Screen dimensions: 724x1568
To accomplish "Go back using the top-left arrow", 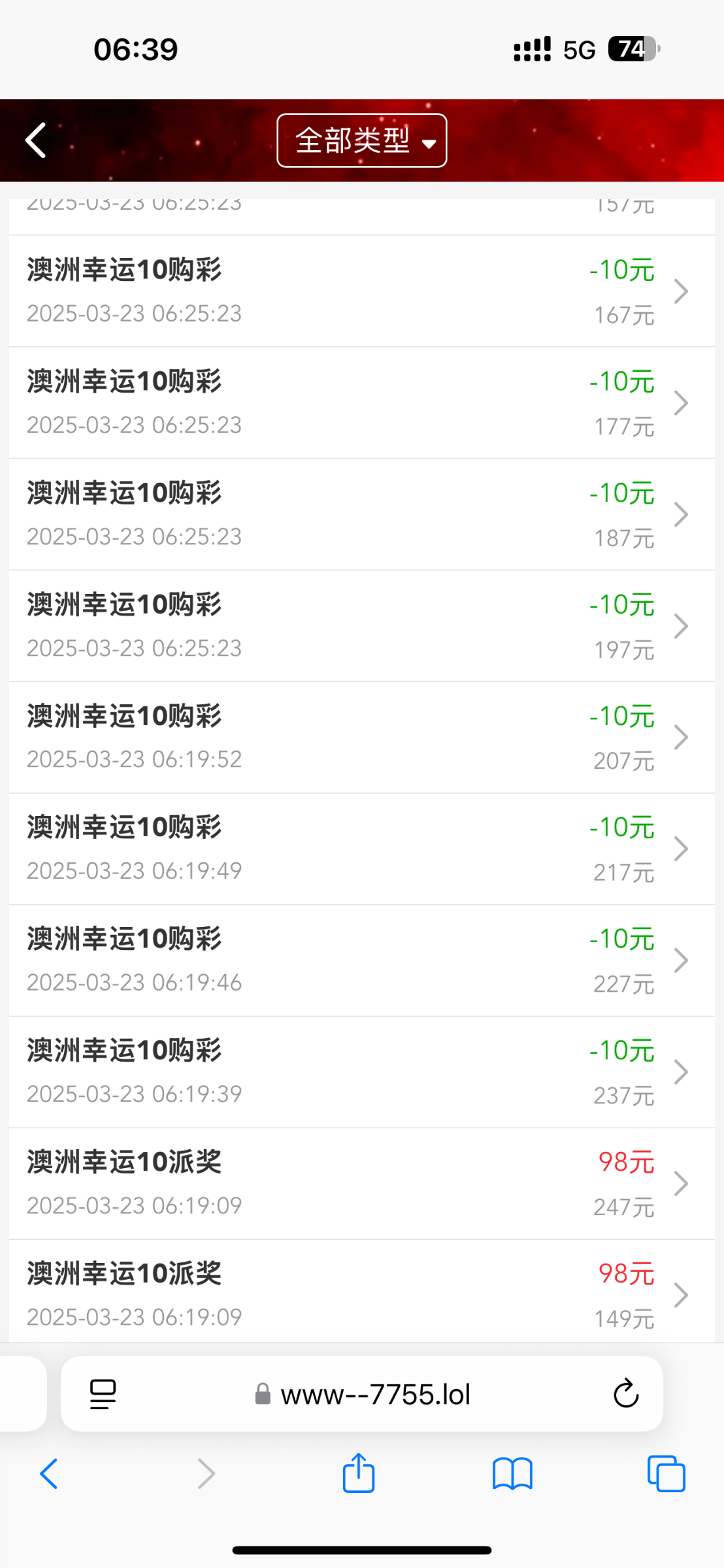I will coord(36,140).
